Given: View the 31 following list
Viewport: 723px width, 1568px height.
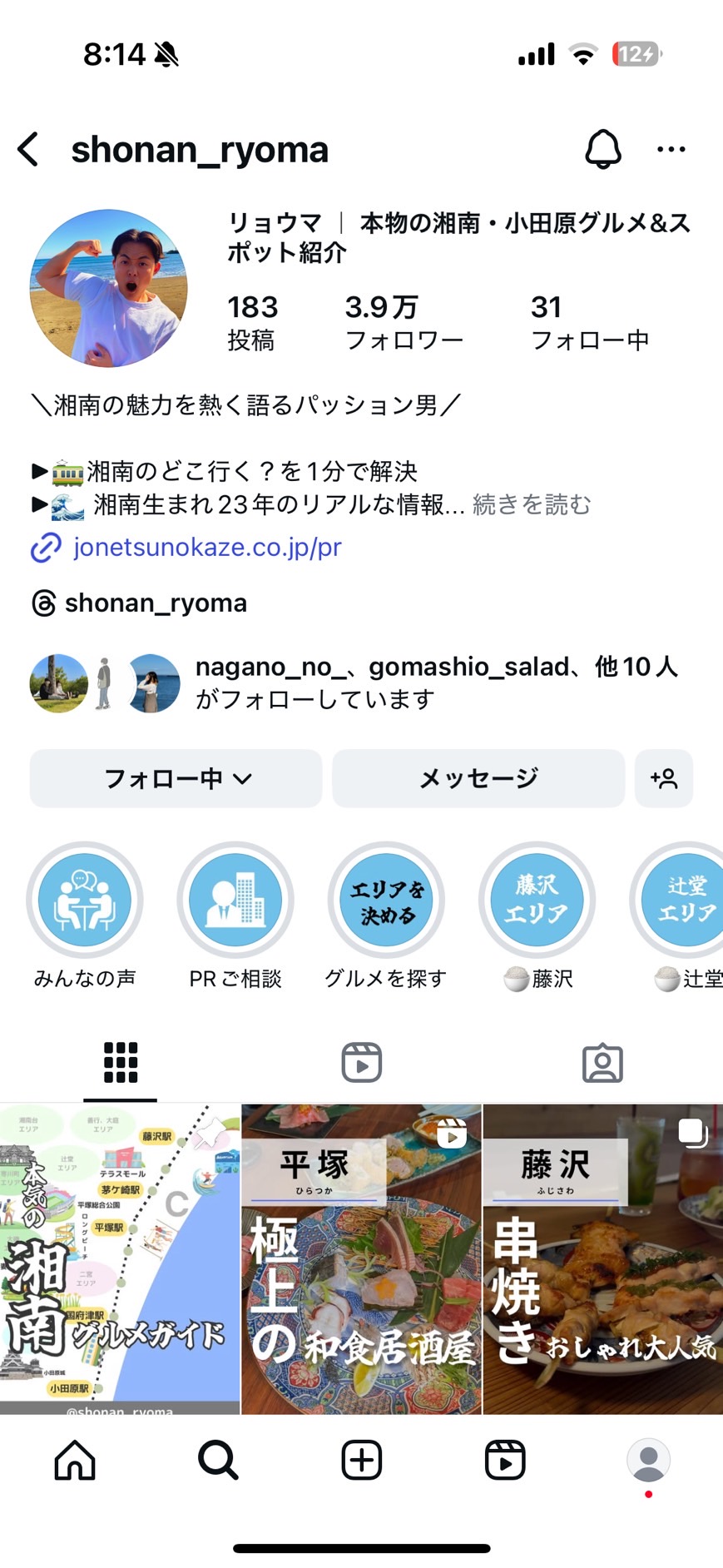Looking at the screenshot, I should pyautogui.click(x=589, y=323).
